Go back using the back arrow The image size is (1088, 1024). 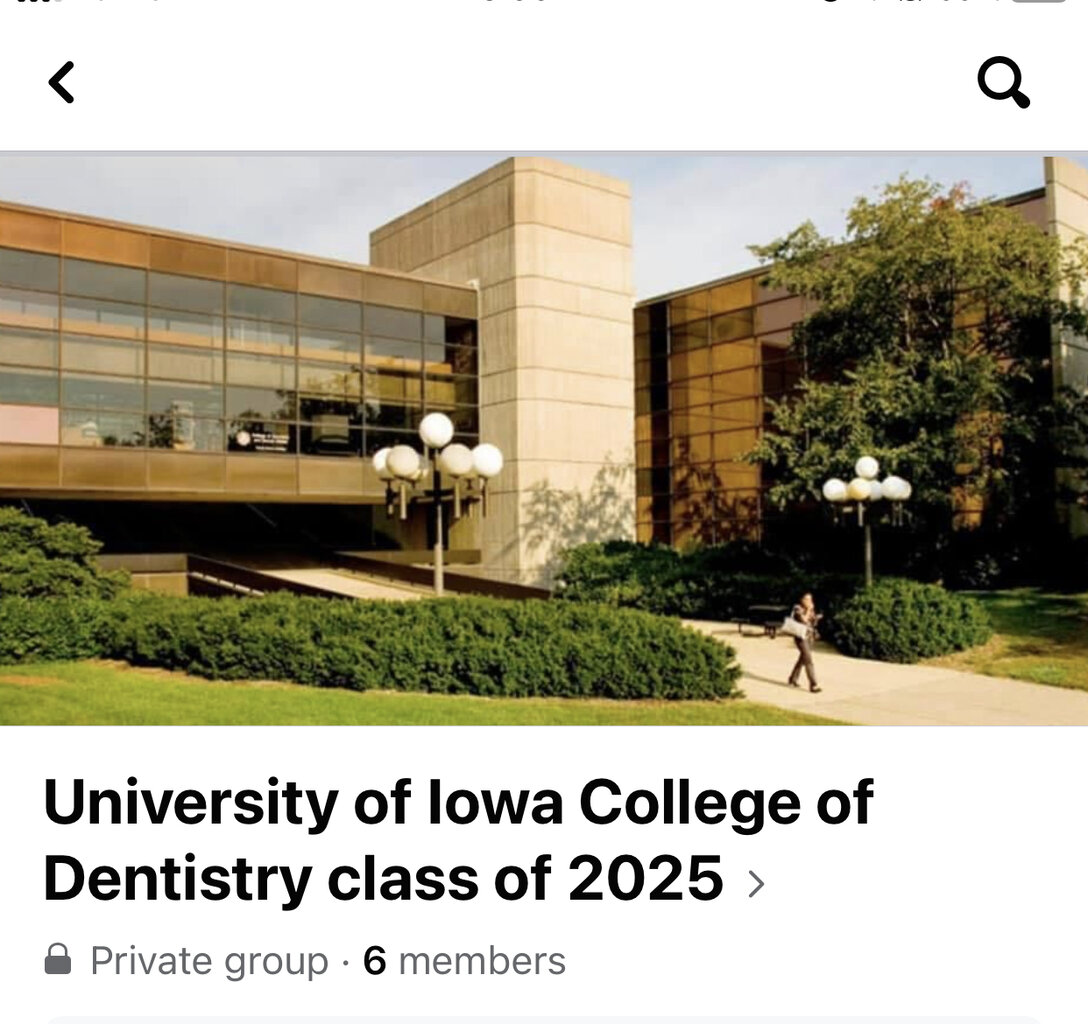[62, 82]
